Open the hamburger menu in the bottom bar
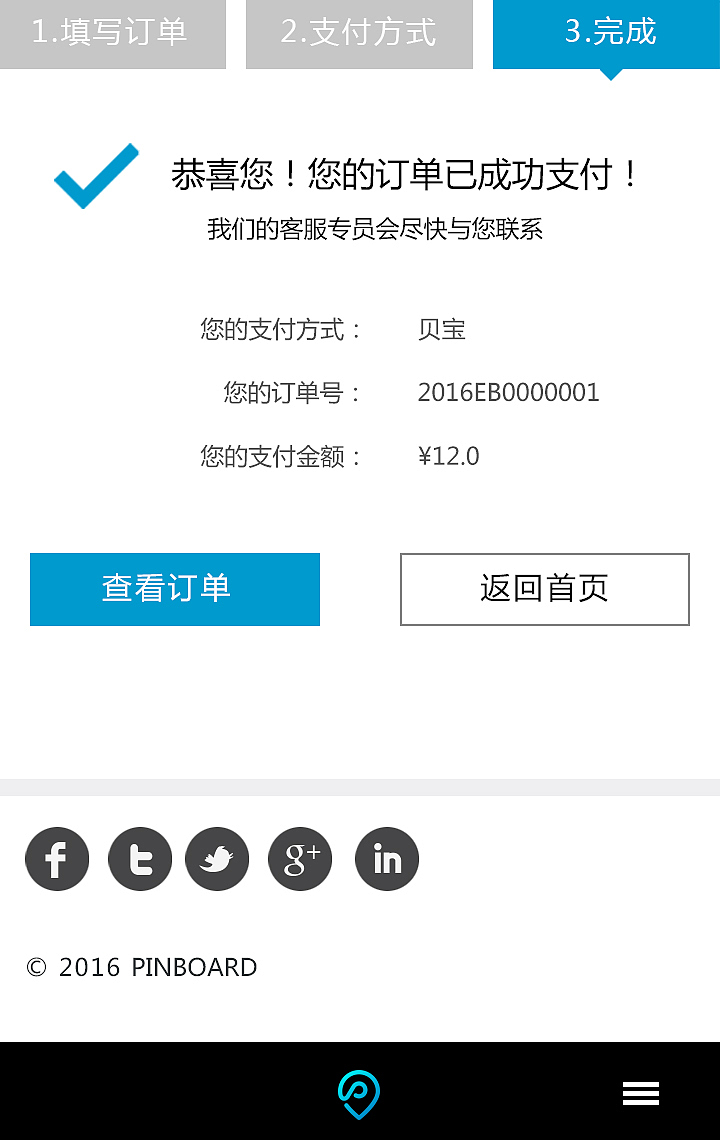Viewport: 720px width, 1140px height. 641,1092
